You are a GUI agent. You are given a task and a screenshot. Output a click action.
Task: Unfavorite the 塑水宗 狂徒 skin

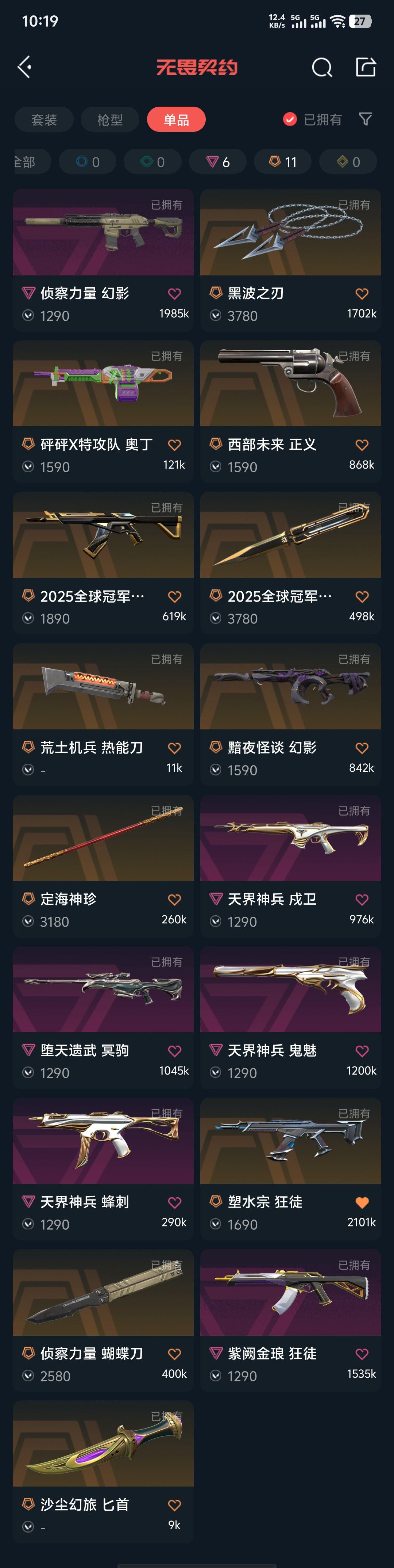point(362,1202)
